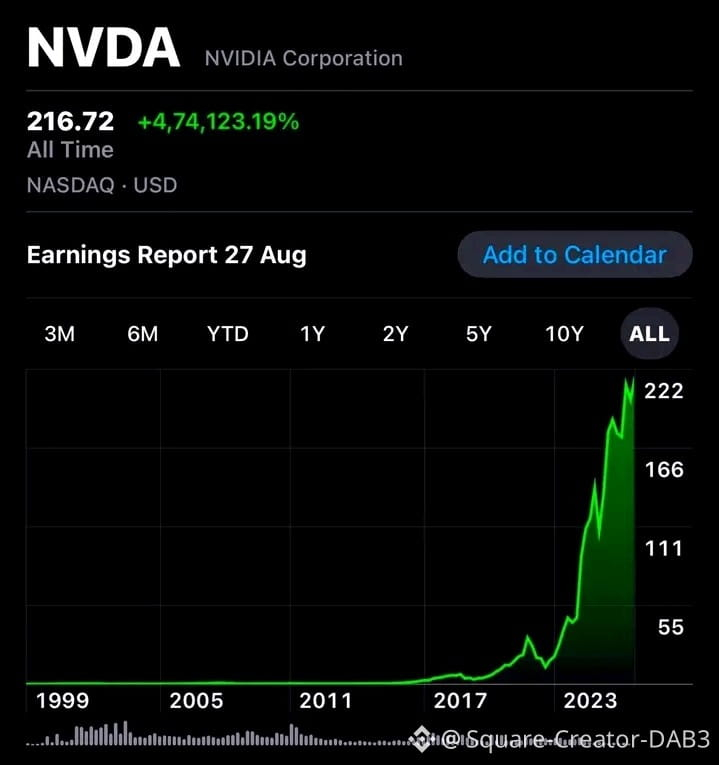Viewport: 719px width, 765px height.
Task: Select the 6M chart range
Action: pyautogui.click(x=142, y=334)
